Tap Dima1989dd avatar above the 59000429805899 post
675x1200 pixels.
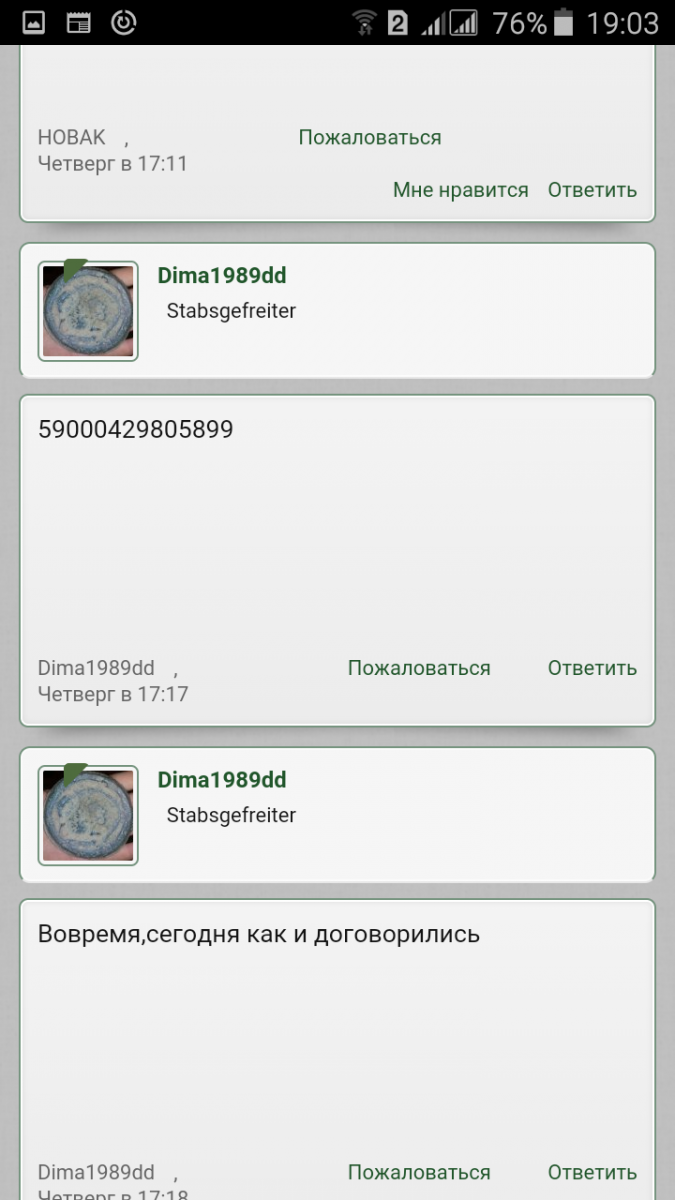(x=88, y=311)
